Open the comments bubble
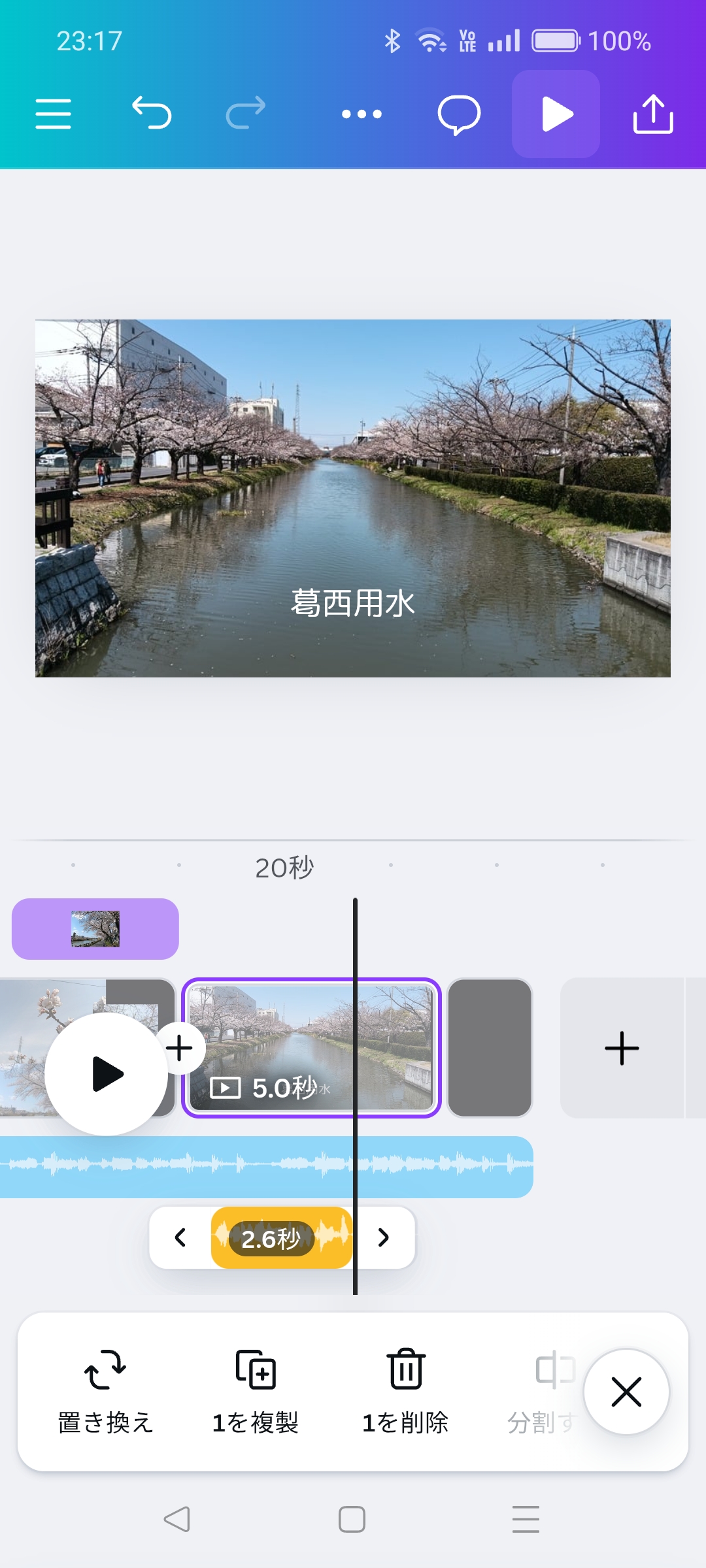The height and width of the screenshot is (1568, 706). 459,115
